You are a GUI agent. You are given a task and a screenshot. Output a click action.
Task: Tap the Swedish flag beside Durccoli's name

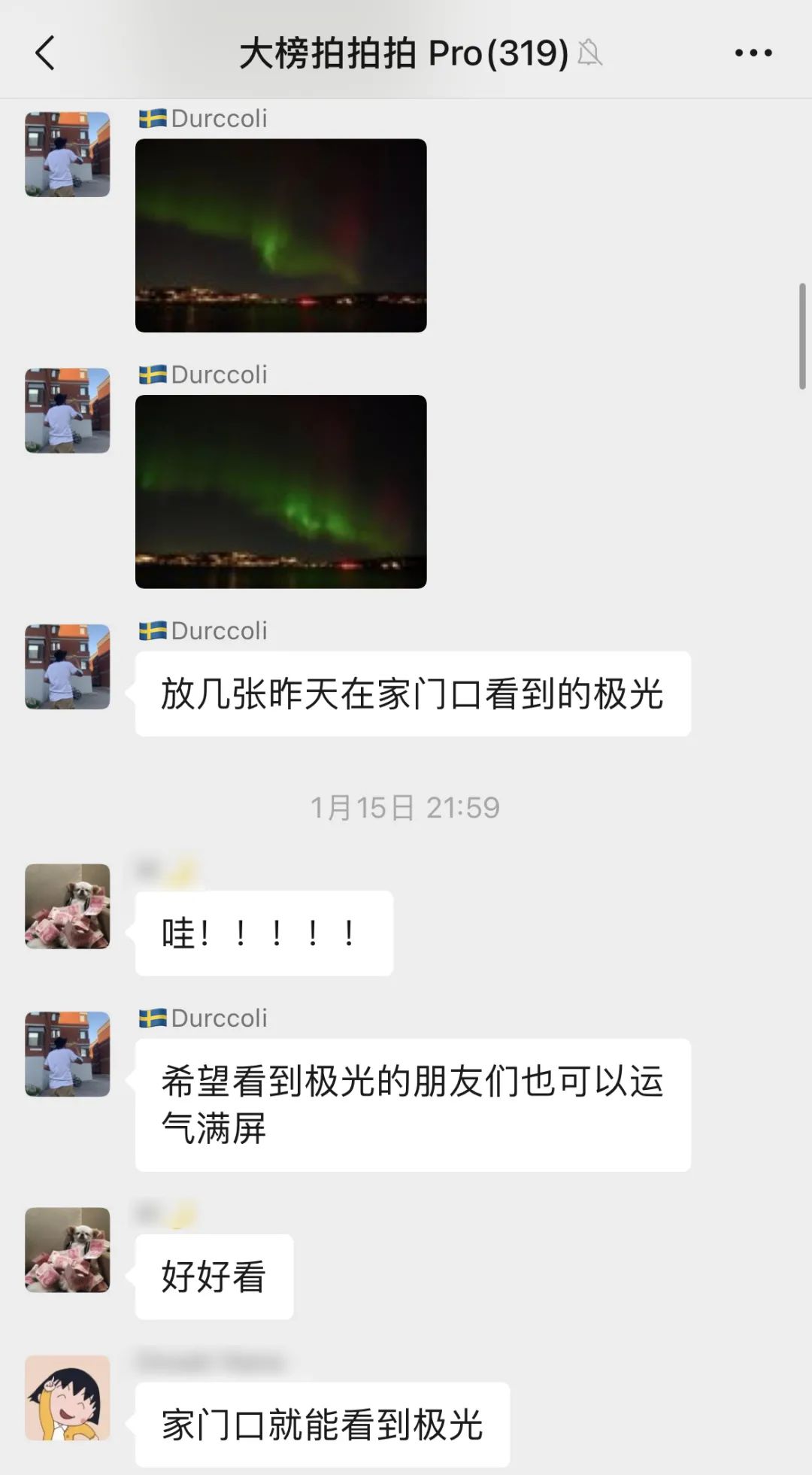coord(153,118)
